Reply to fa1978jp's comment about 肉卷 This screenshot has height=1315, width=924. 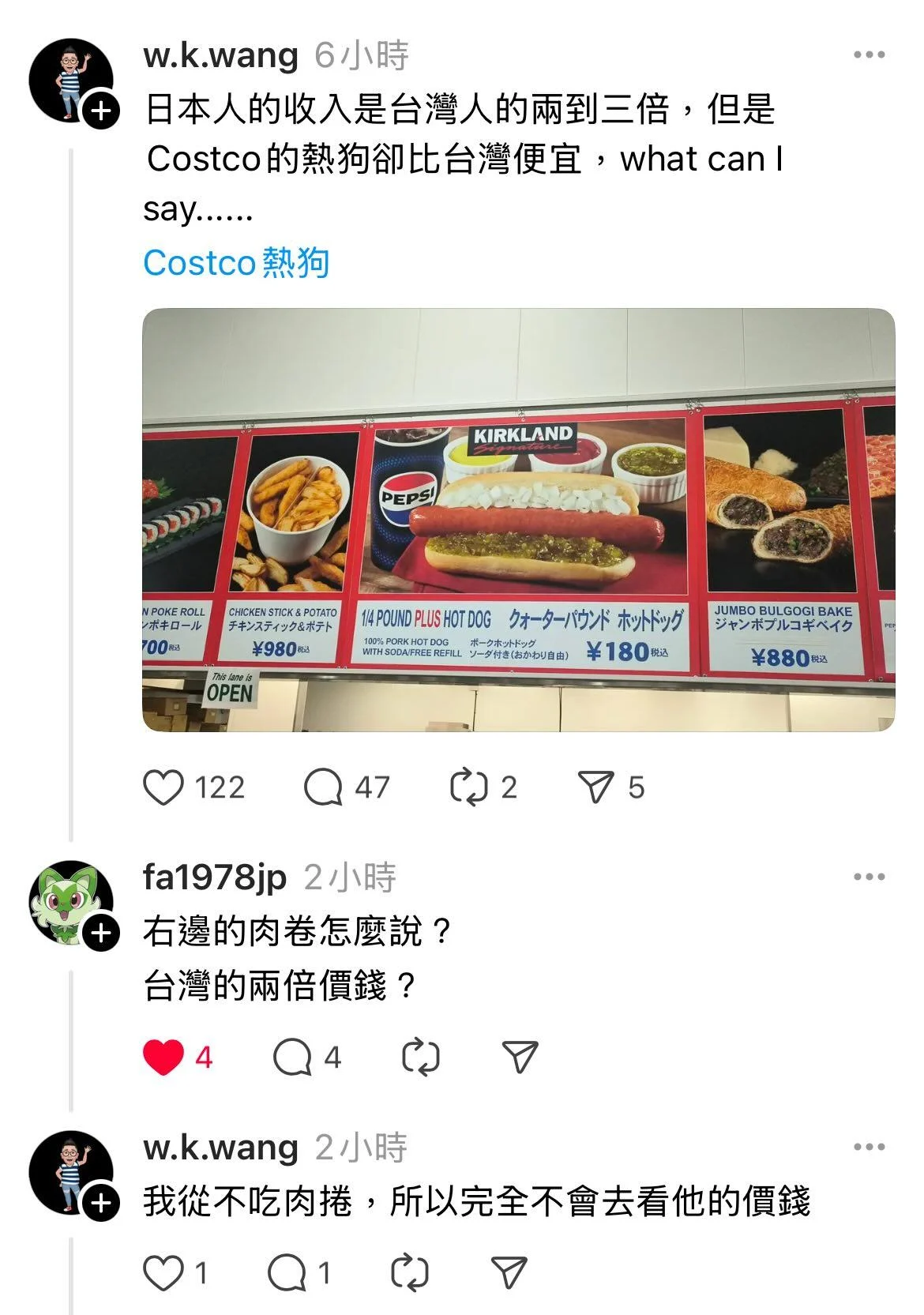pos(292,1058)
